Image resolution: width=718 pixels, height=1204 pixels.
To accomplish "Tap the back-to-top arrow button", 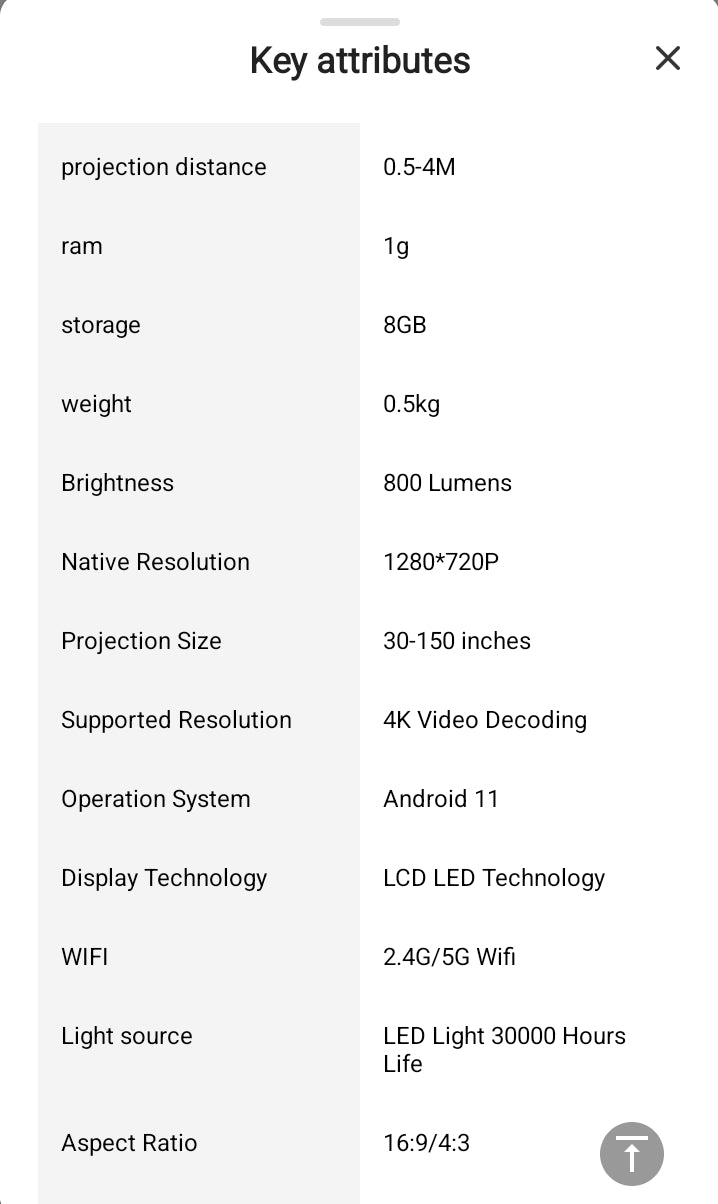I will (x=631, y=1154).
